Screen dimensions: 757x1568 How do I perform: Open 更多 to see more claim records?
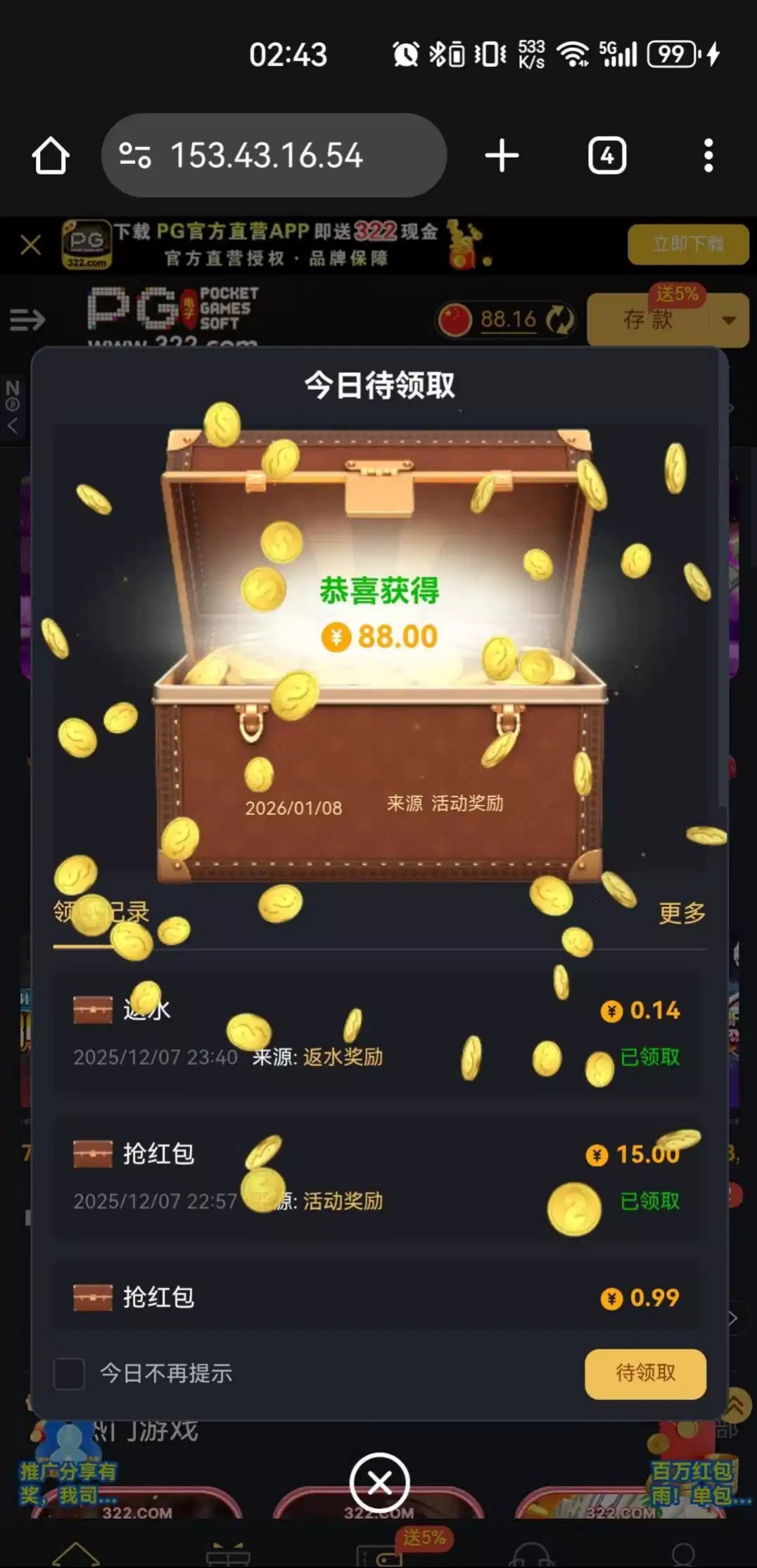(682, 913)
